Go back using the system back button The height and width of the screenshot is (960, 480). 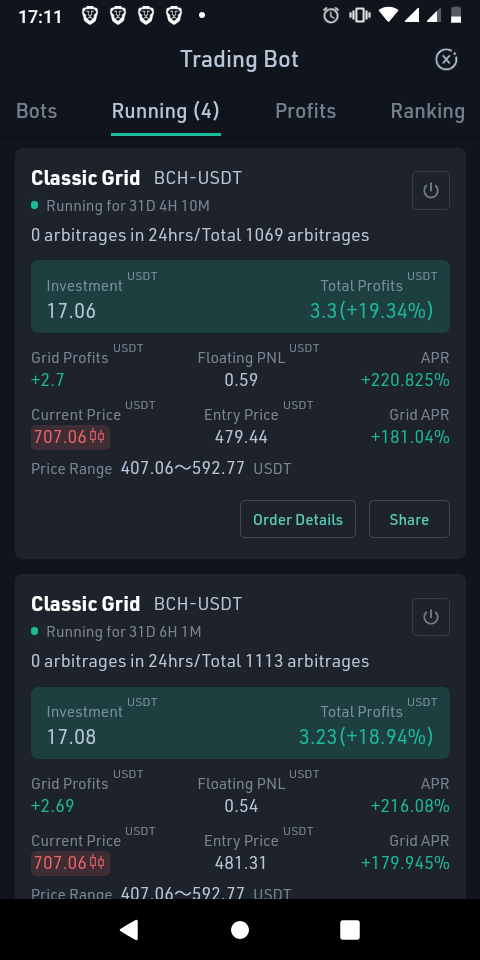pos(129,929)
